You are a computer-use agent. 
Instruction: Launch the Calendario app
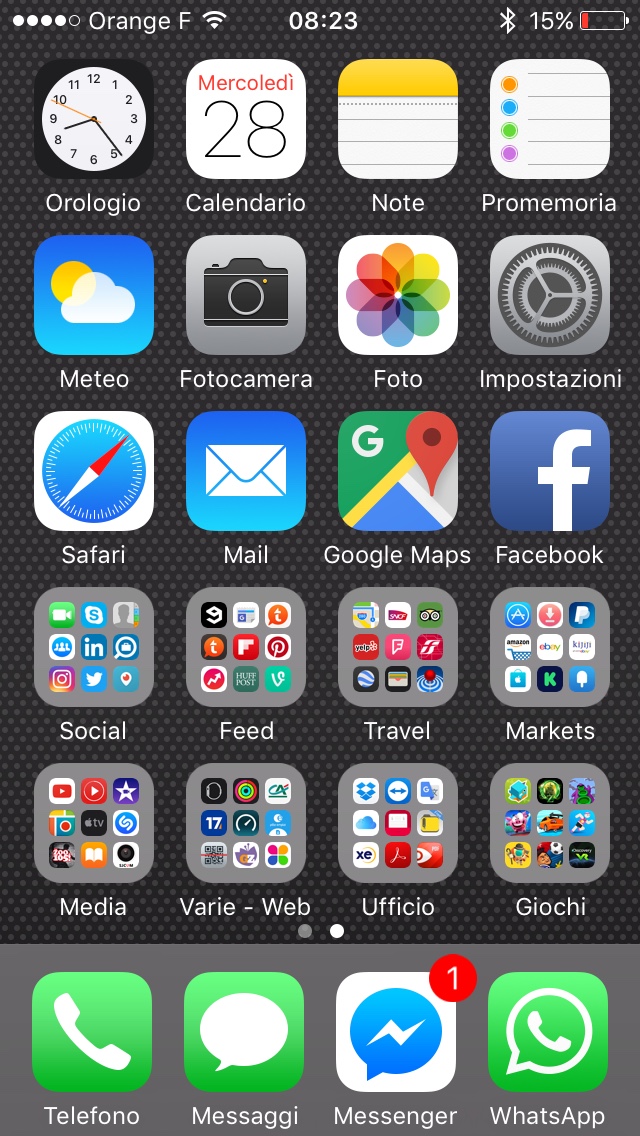pyautogui.click(x=246, y=119)
